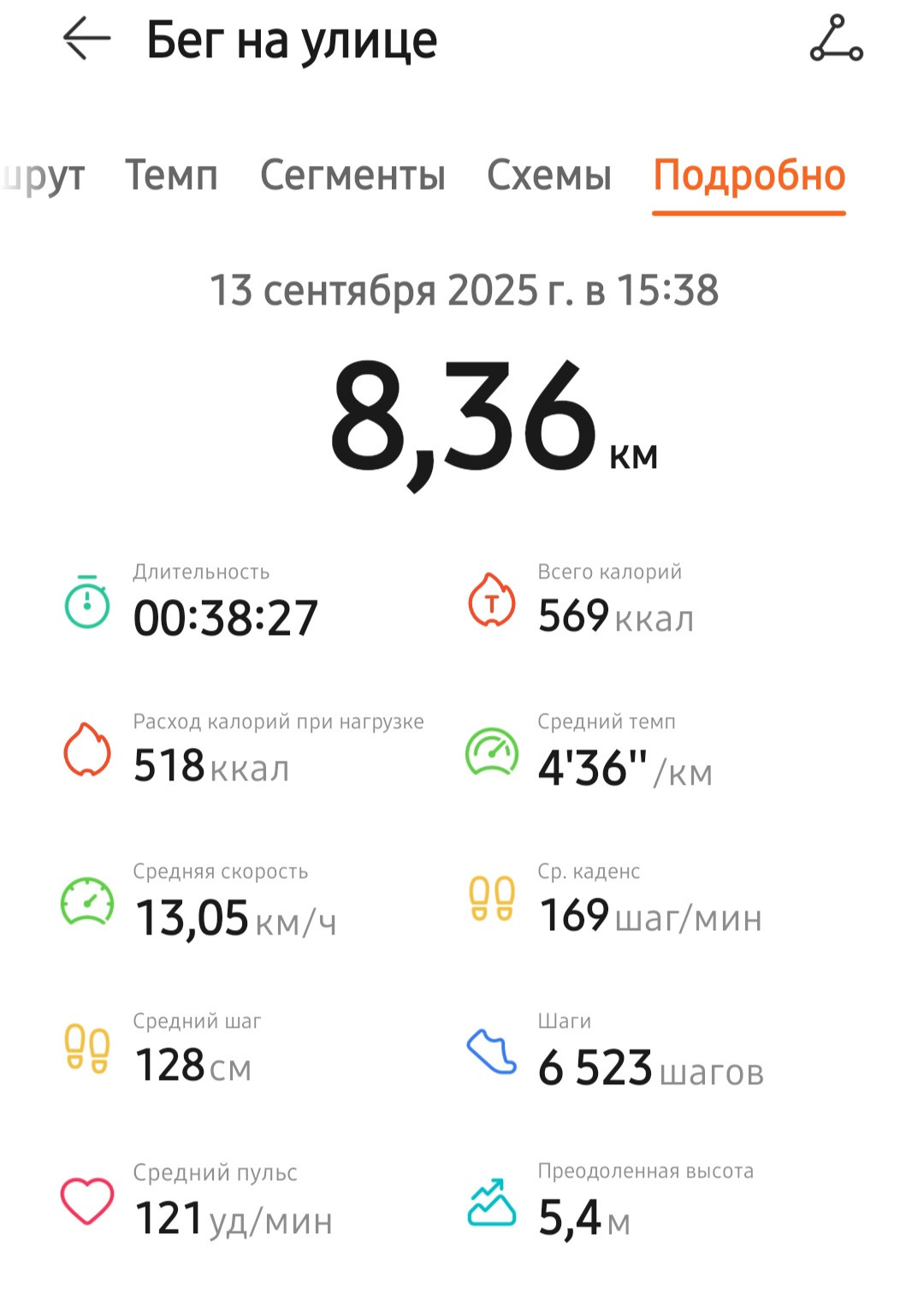The width and height of the screenshot is (924, 1294).
Task: Switch to the partially visible Маршрут tab
Action: point(43,177)
